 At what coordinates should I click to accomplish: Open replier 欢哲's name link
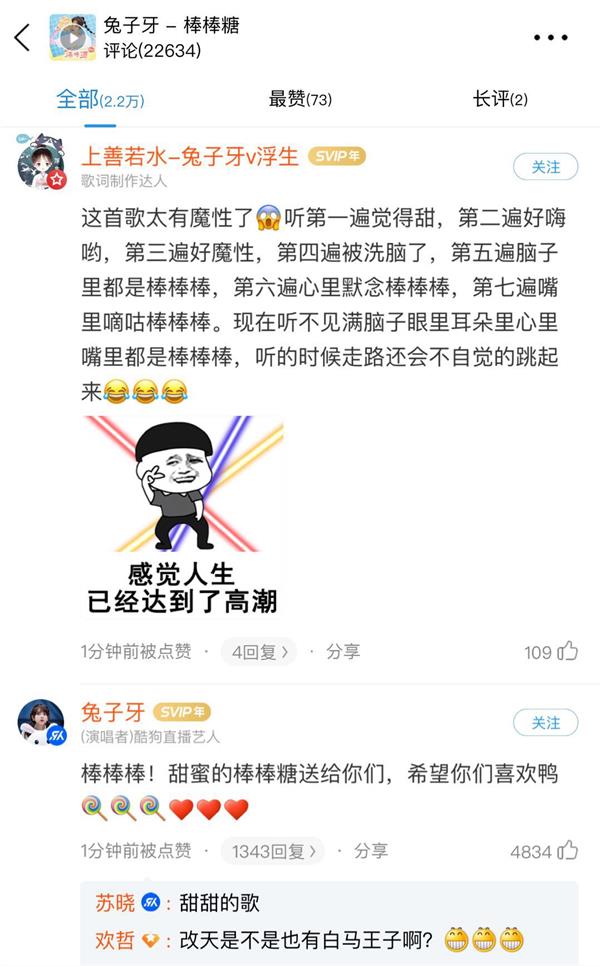coord(114,940)
